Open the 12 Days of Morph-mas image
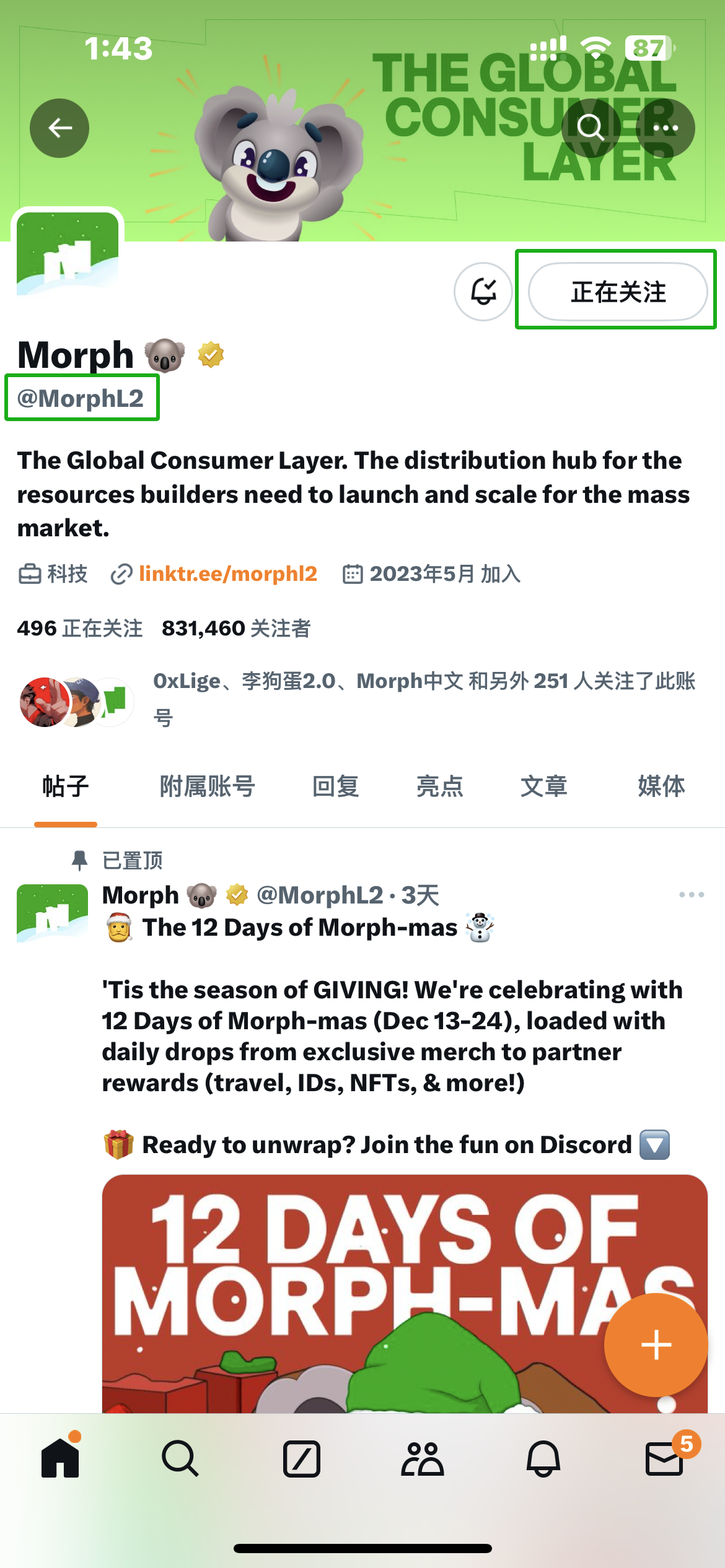This screenshot has height=1568, width=725. [x=372, y=1288]
